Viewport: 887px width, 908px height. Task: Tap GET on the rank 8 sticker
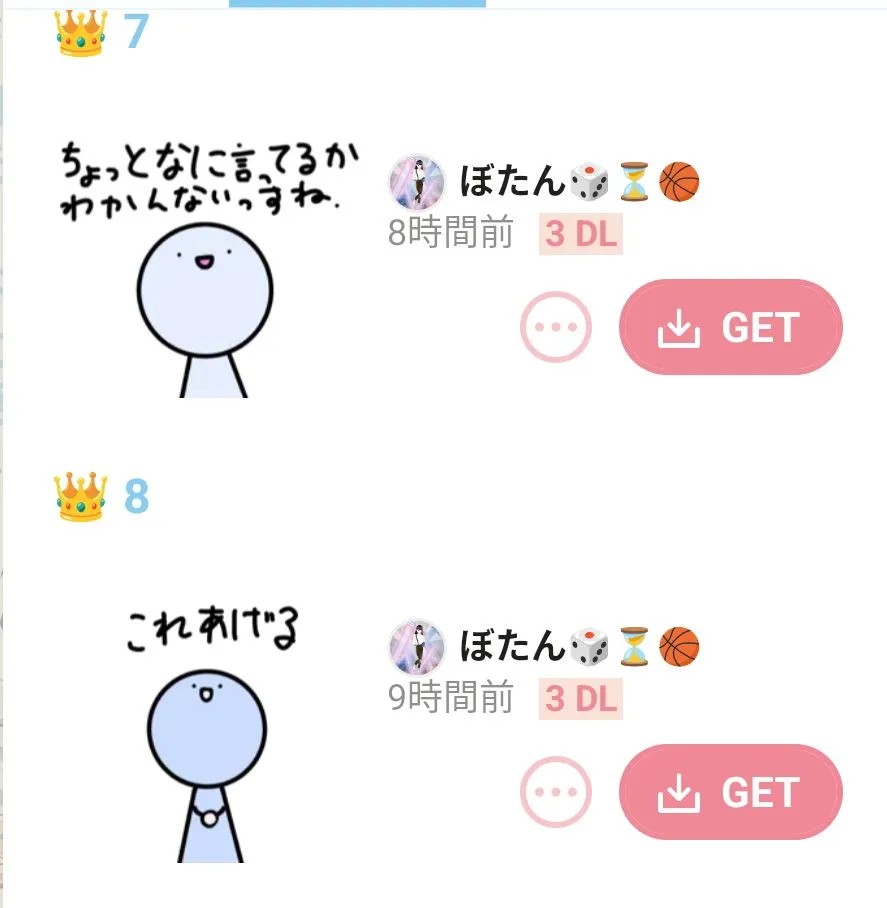(x=731, y=792)
